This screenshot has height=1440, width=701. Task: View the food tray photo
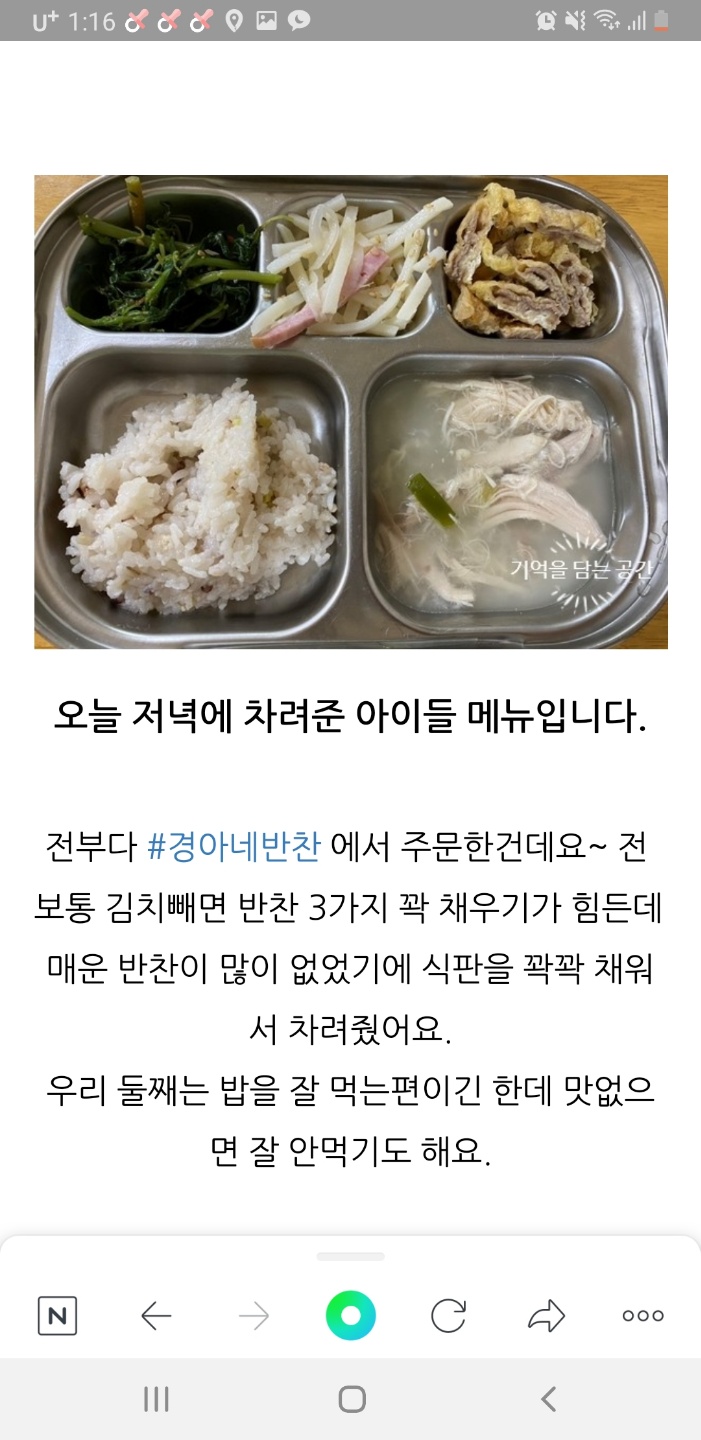(x=351, y=412)
